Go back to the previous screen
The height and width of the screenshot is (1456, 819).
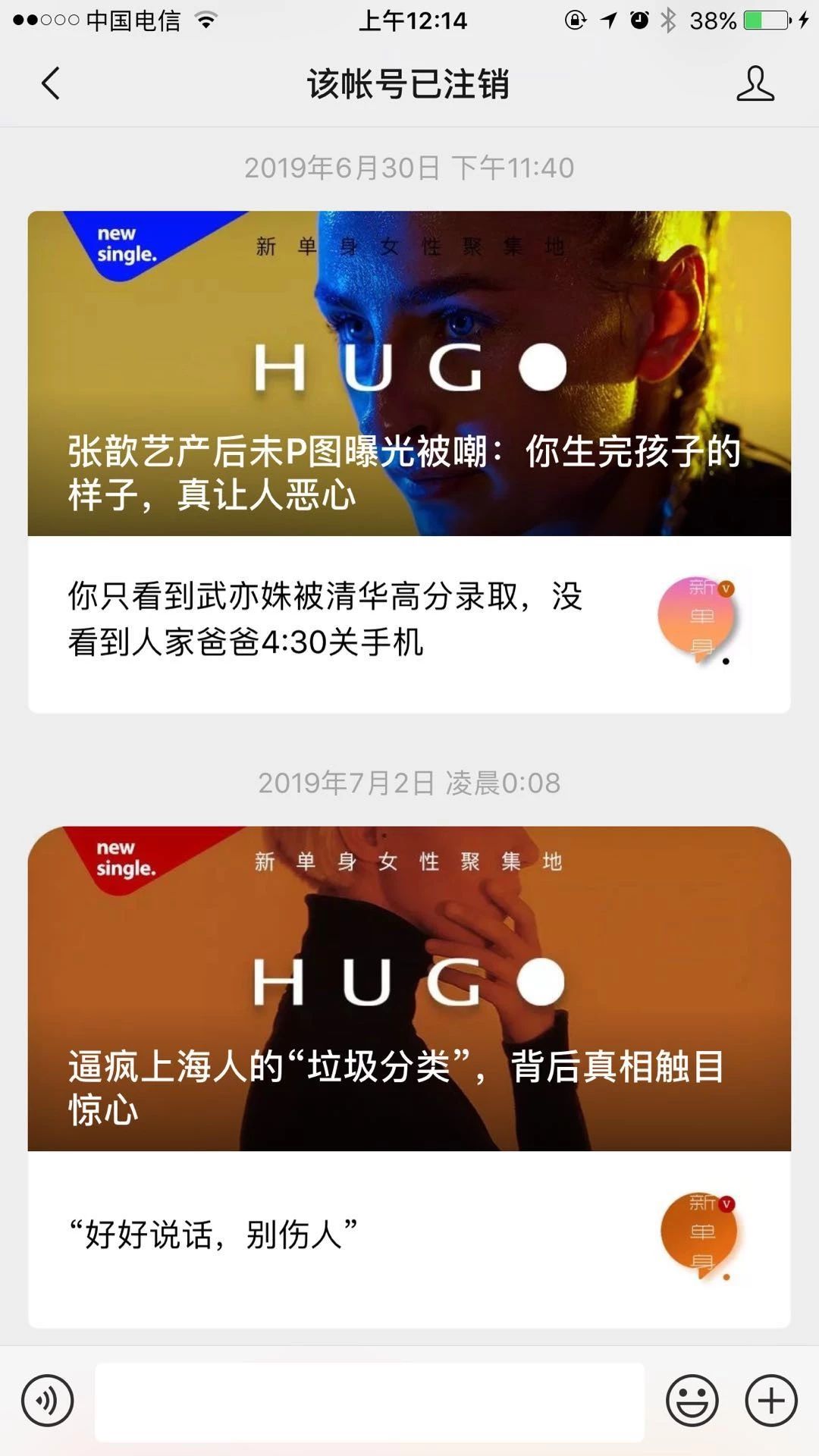tap(50, 83)
